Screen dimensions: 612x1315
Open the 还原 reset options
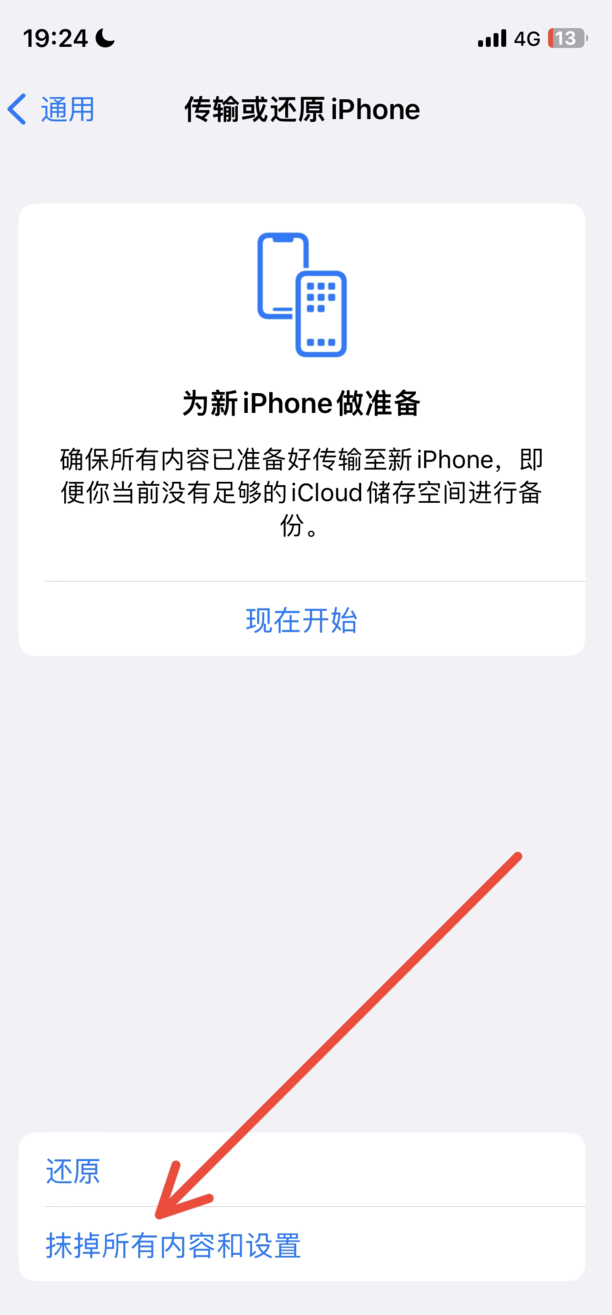pyautogui.click(x=74, y=1171)
